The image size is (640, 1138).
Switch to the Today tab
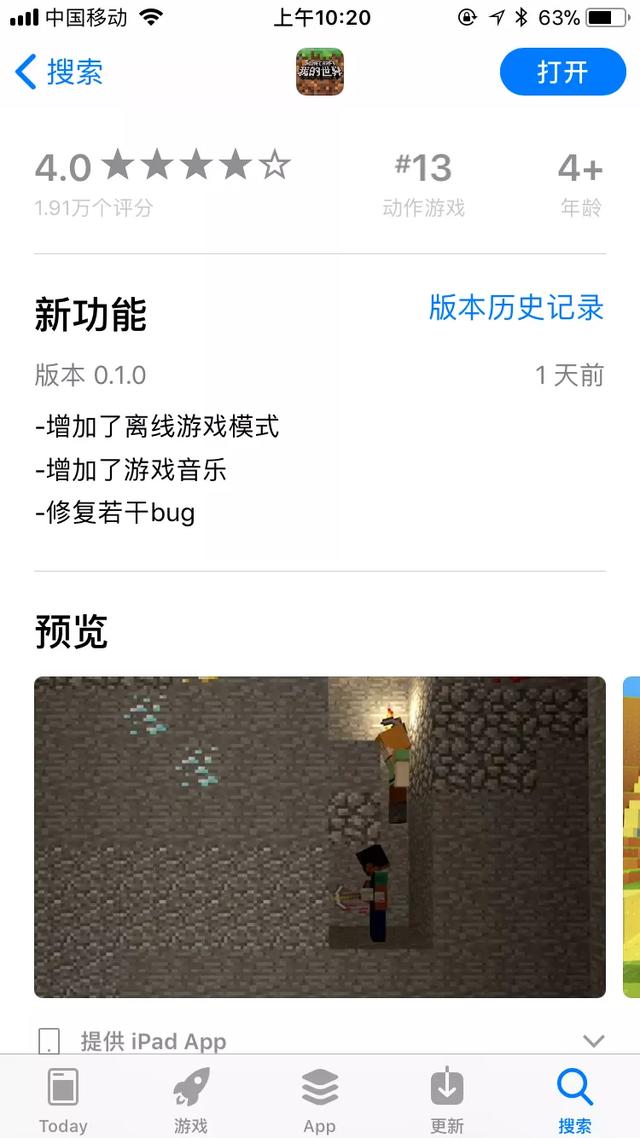click(63, 1098)
